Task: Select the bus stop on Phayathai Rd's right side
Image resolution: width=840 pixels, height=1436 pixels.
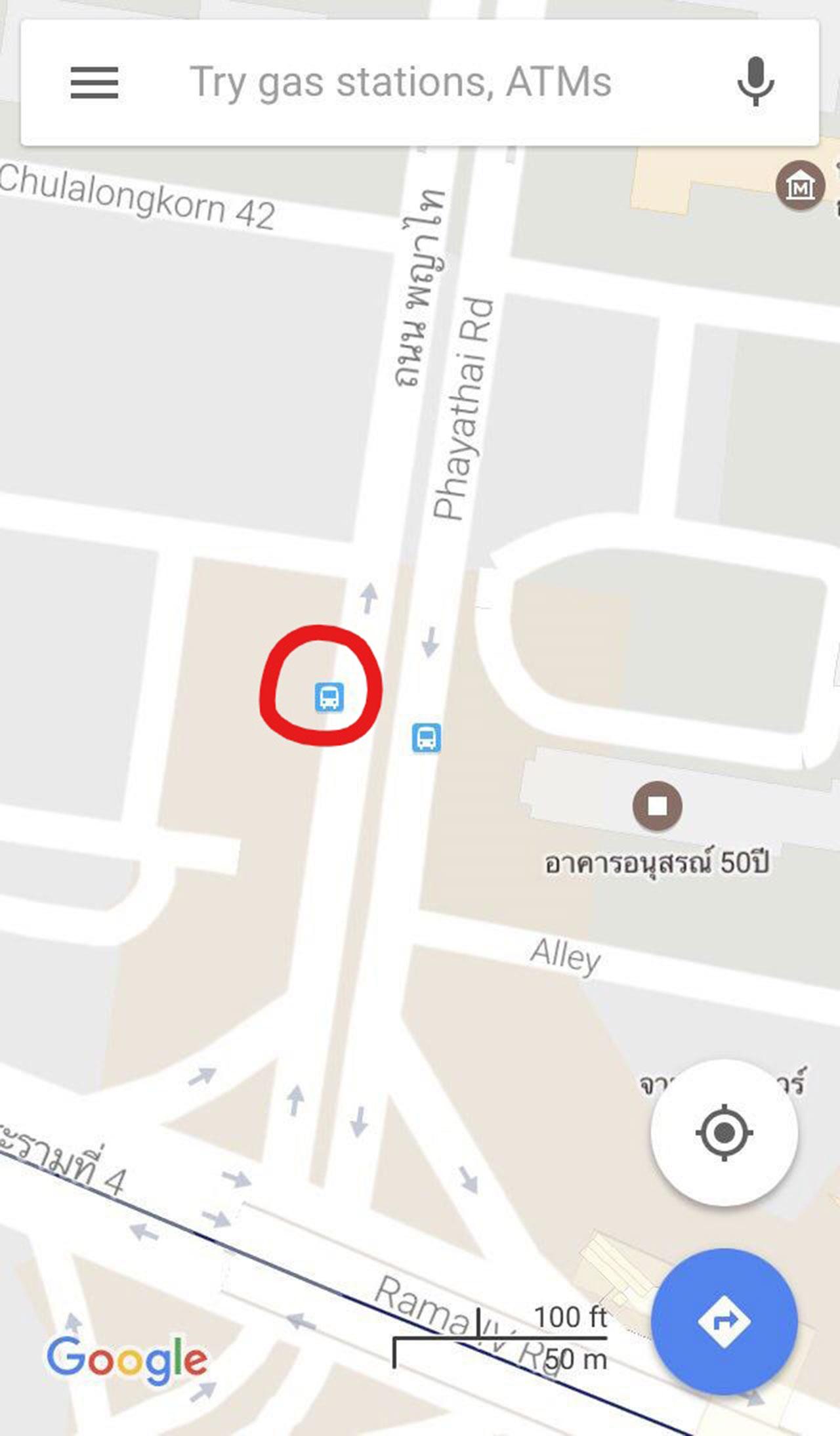Action: coord(426,738)
